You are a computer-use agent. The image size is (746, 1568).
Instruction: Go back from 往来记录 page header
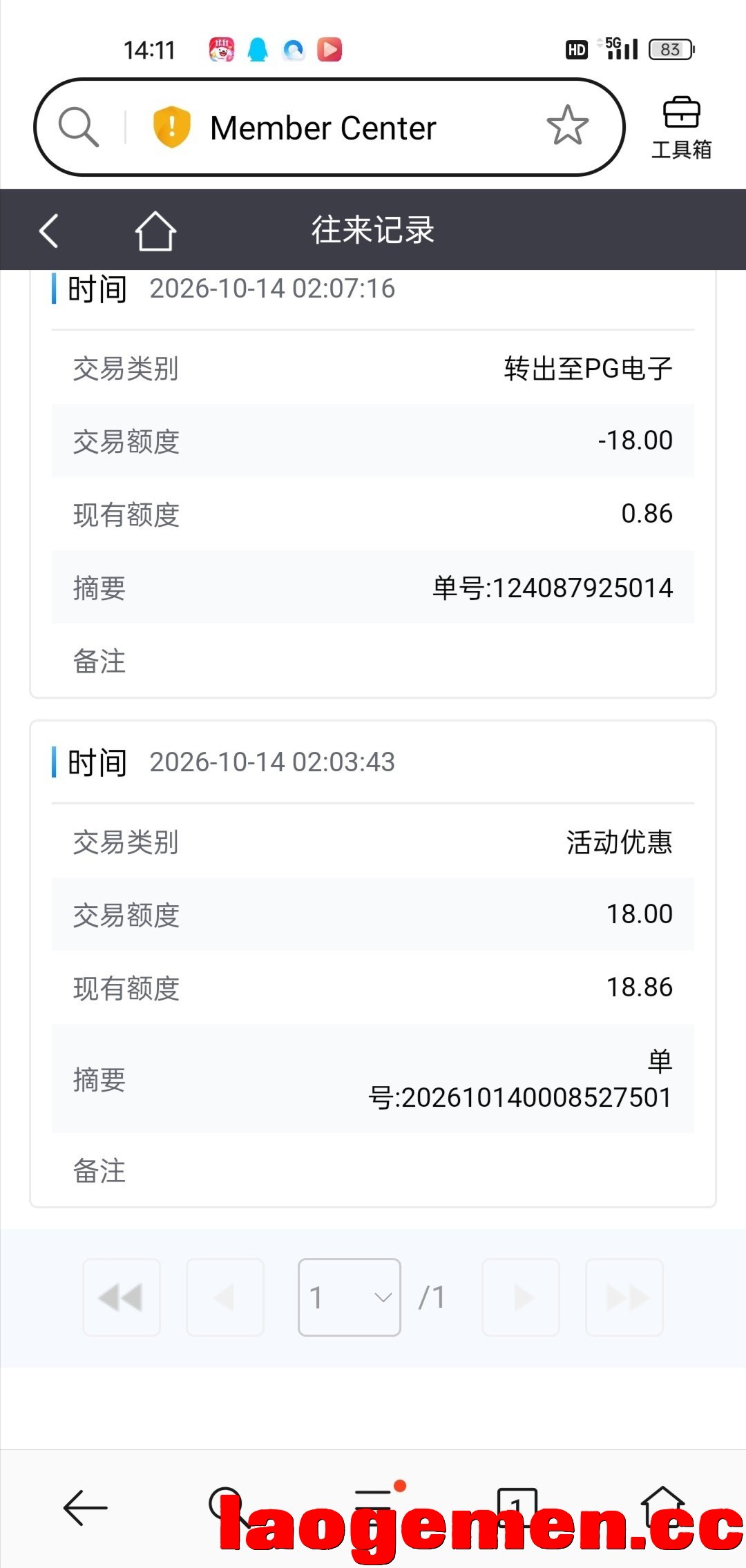point(49,230)
